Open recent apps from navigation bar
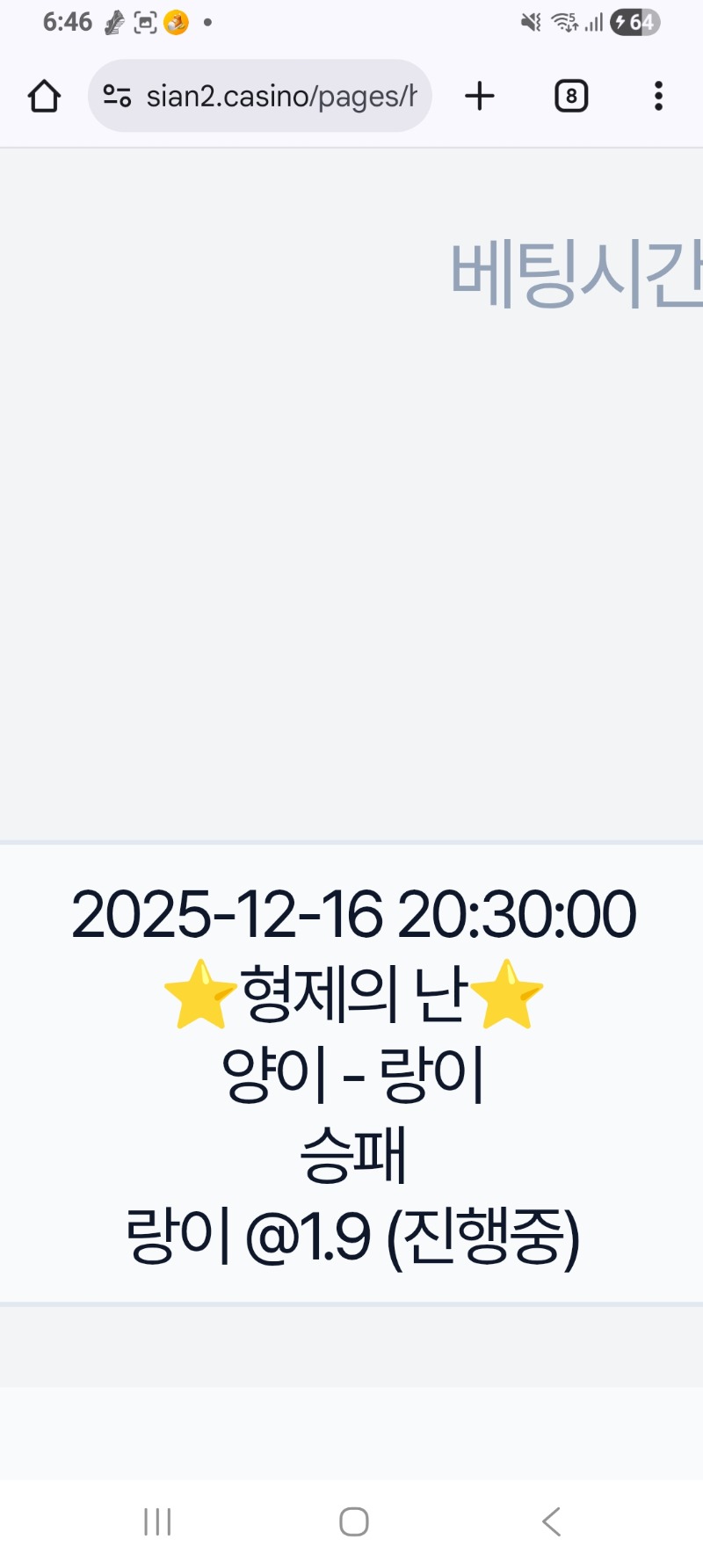Image resolution: width=703 pixels, height=1568 pixels. 157,1521
